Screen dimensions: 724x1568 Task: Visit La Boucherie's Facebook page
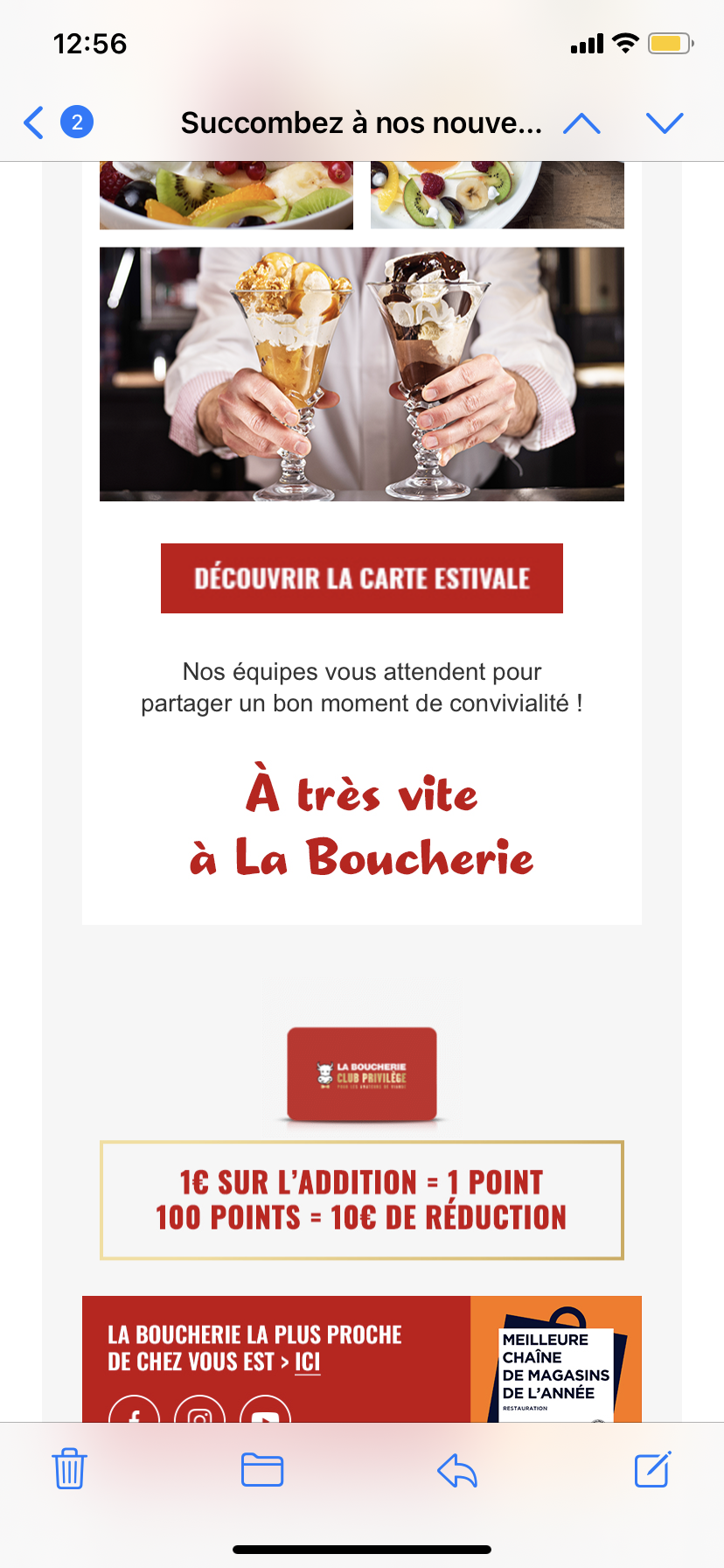coord(135,1410)
